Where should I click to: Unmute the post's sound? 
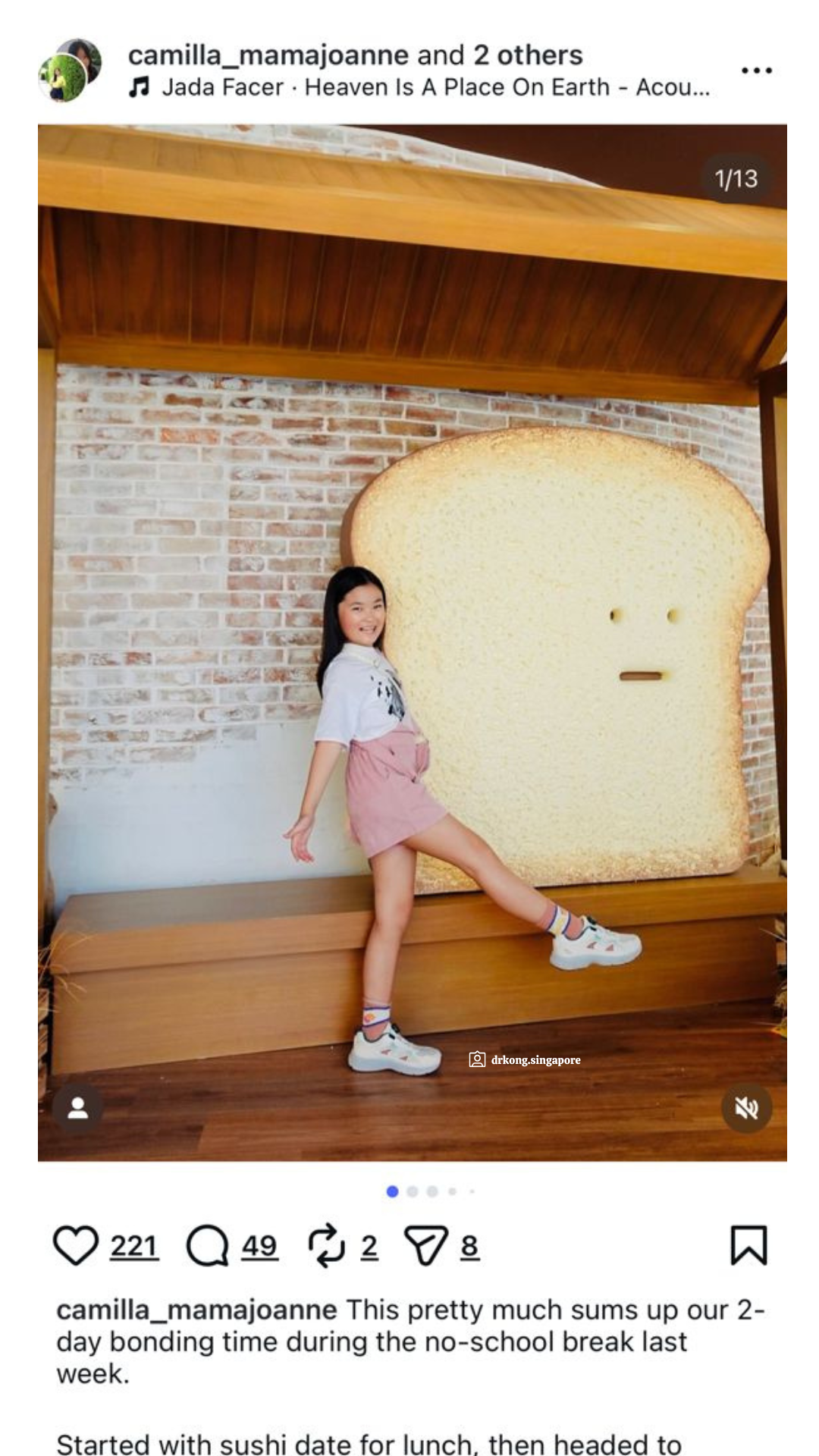tap(746, 1109)
